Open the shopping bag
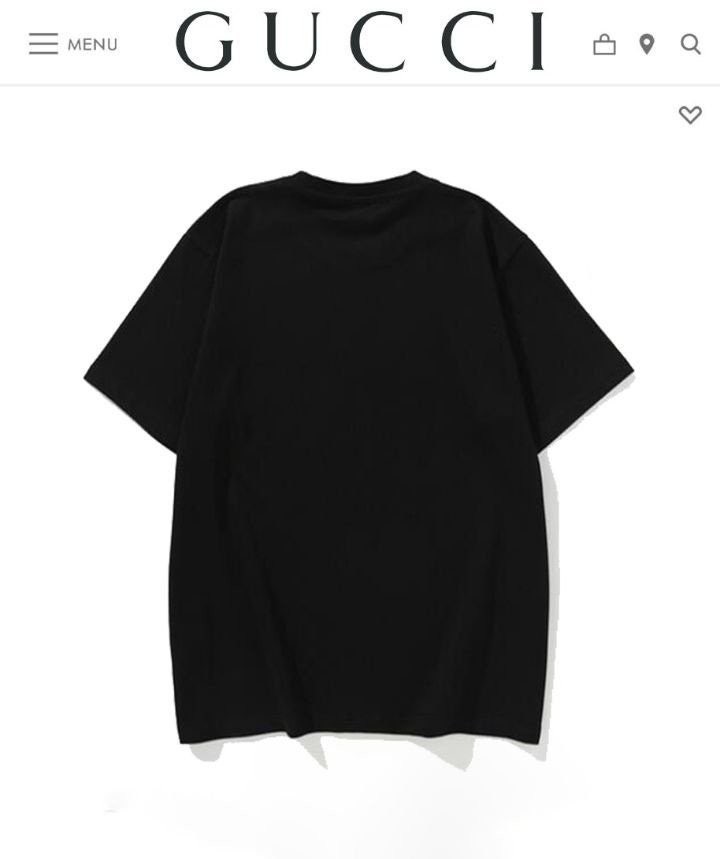Viewport: 720px width, 859px height. [604, 44]
